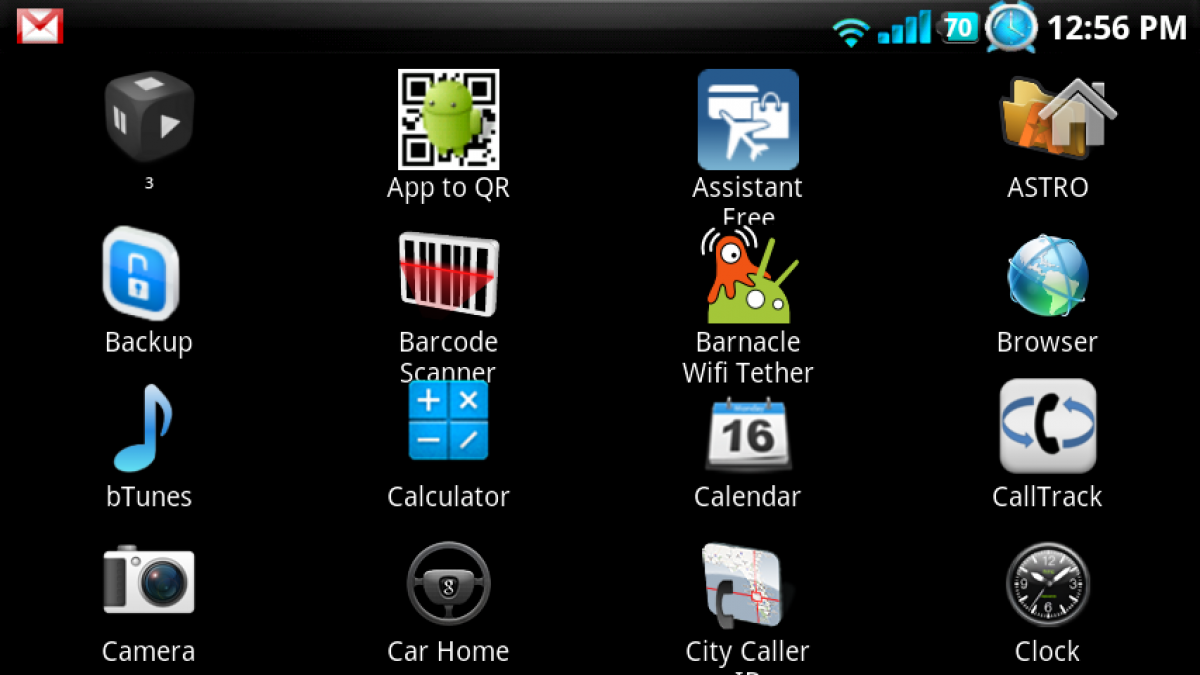The width and height of the screenshot is (1200, 675).
Task: Open the Browser app
Action: click(1047, 276)
